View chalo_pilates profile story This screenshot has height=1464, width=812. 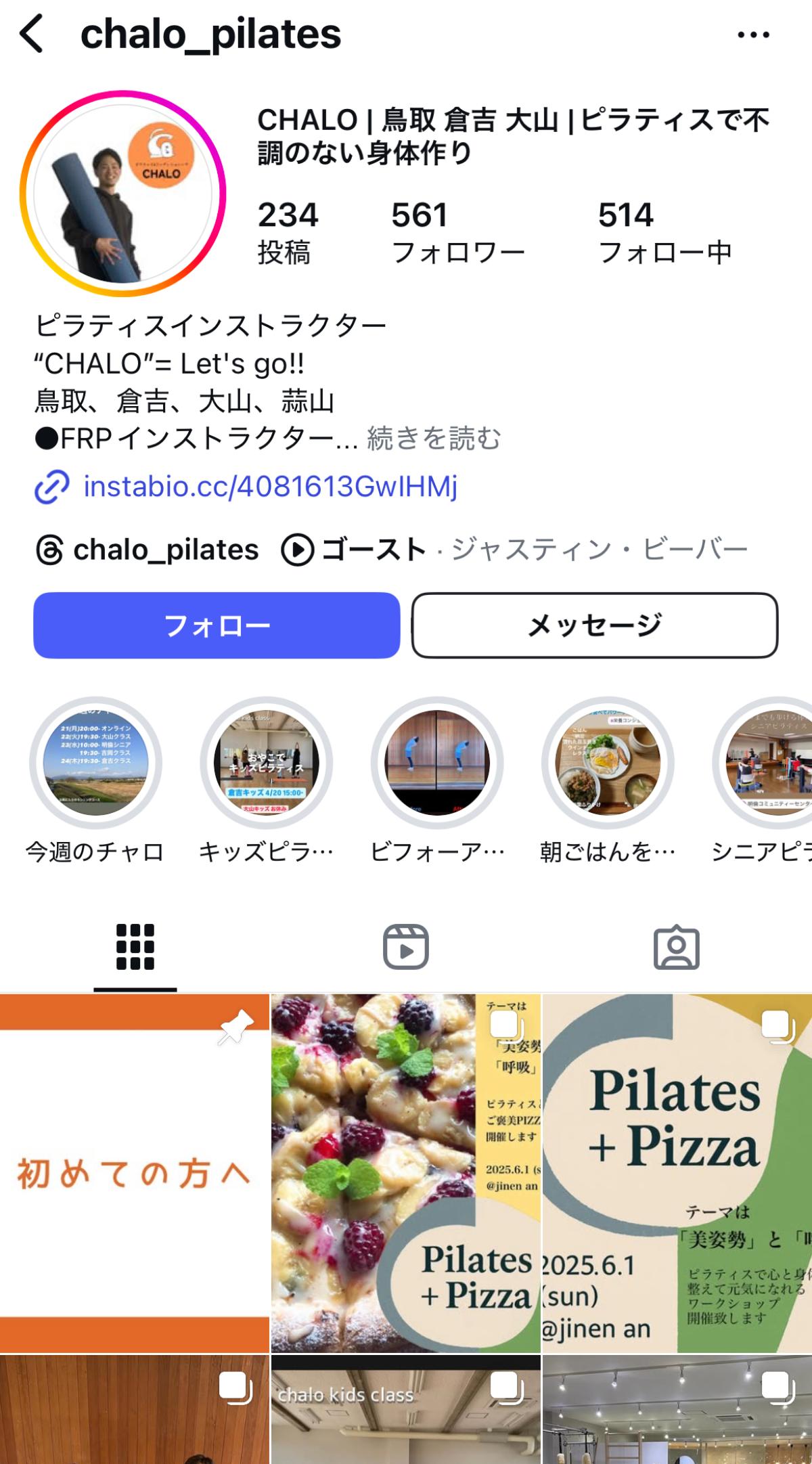point(122,194)
